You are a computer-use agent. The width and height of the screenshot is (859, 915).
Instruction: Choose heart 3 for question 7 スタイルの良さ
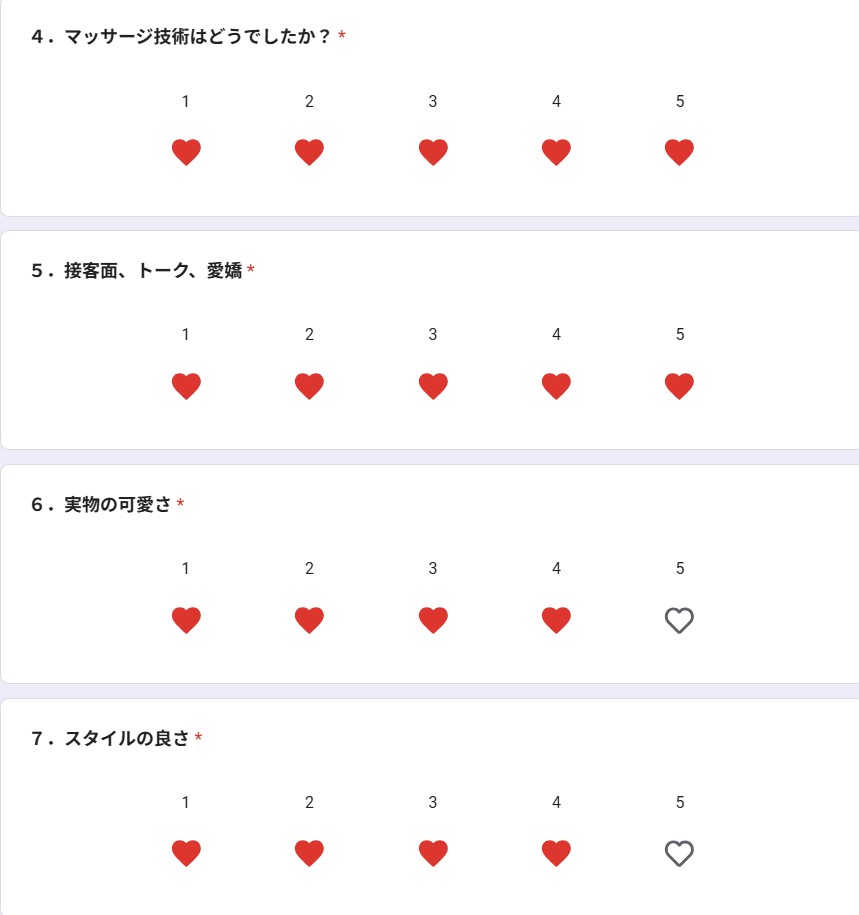pos(433,853)
